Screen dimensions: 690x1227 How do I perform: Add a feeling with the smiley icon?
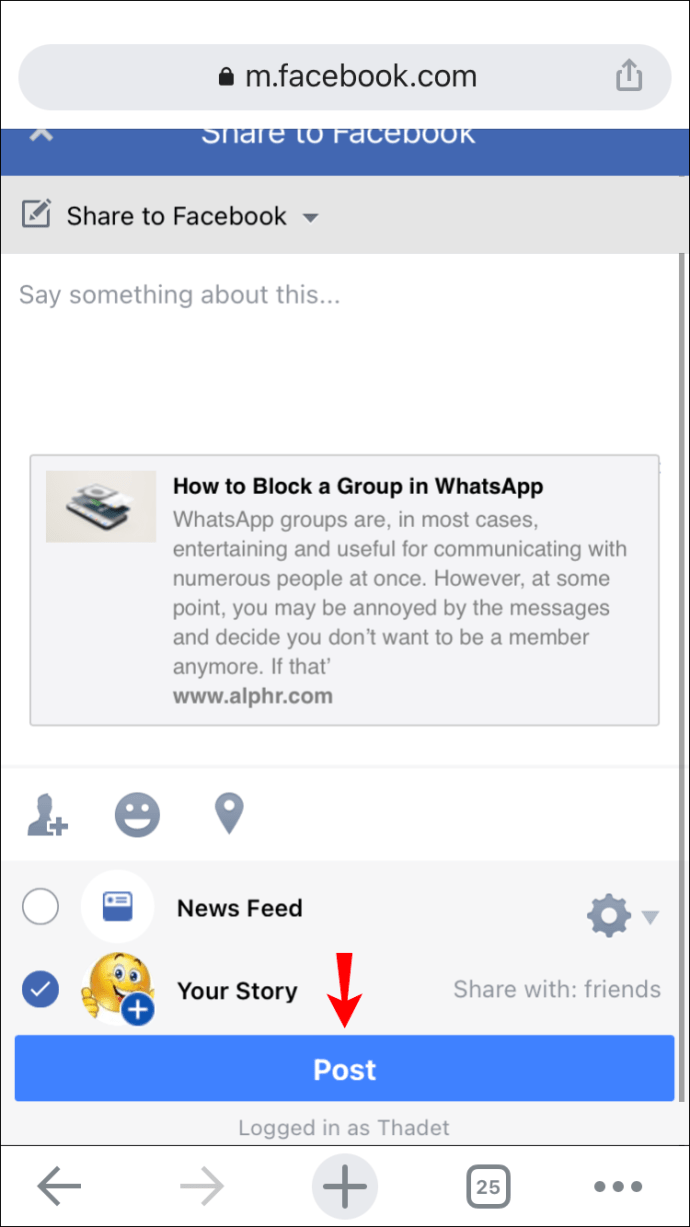point(137,815)
